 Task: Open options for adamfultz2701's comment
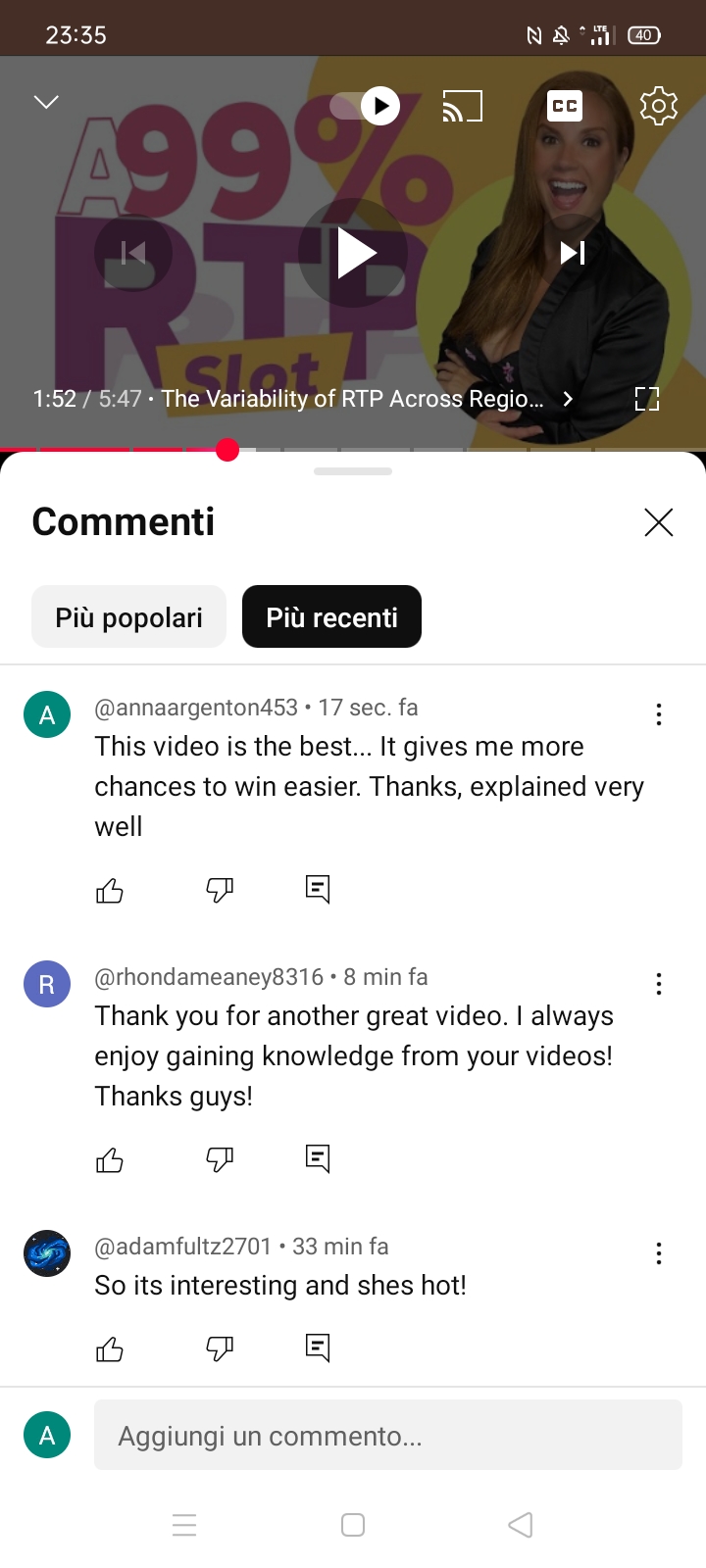658,1253
